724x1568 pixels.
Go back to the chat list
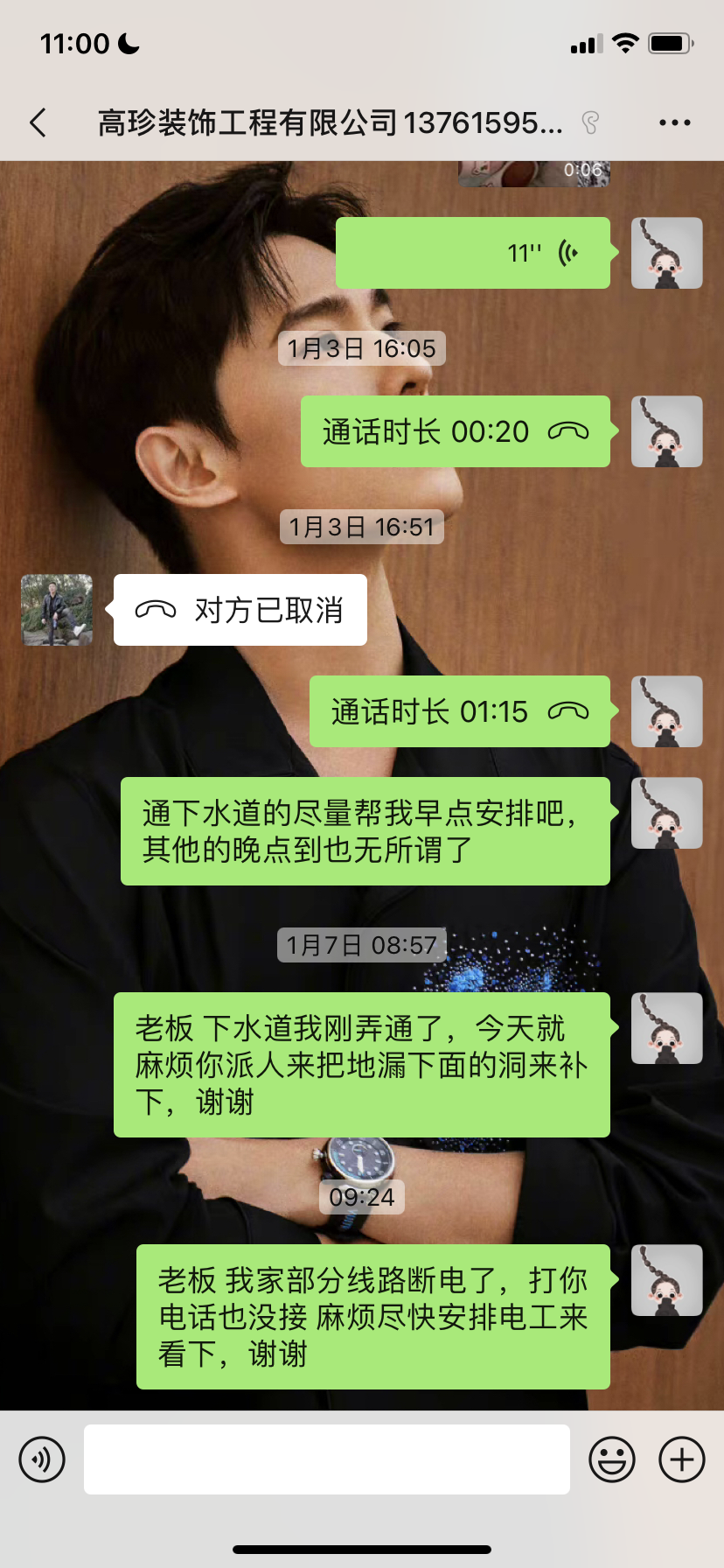pyautogui.click(x=38, y=122)
